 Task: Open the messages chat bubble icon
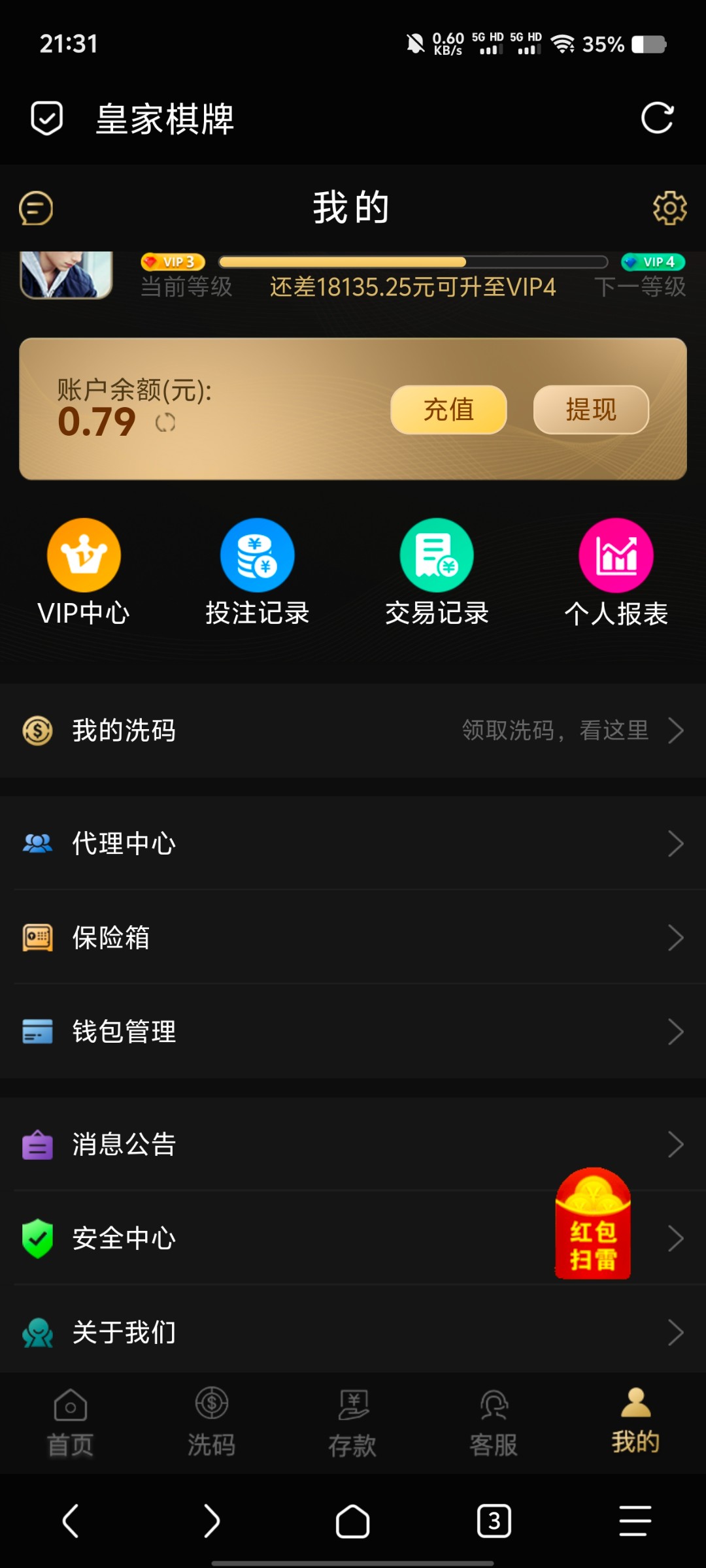36,208
